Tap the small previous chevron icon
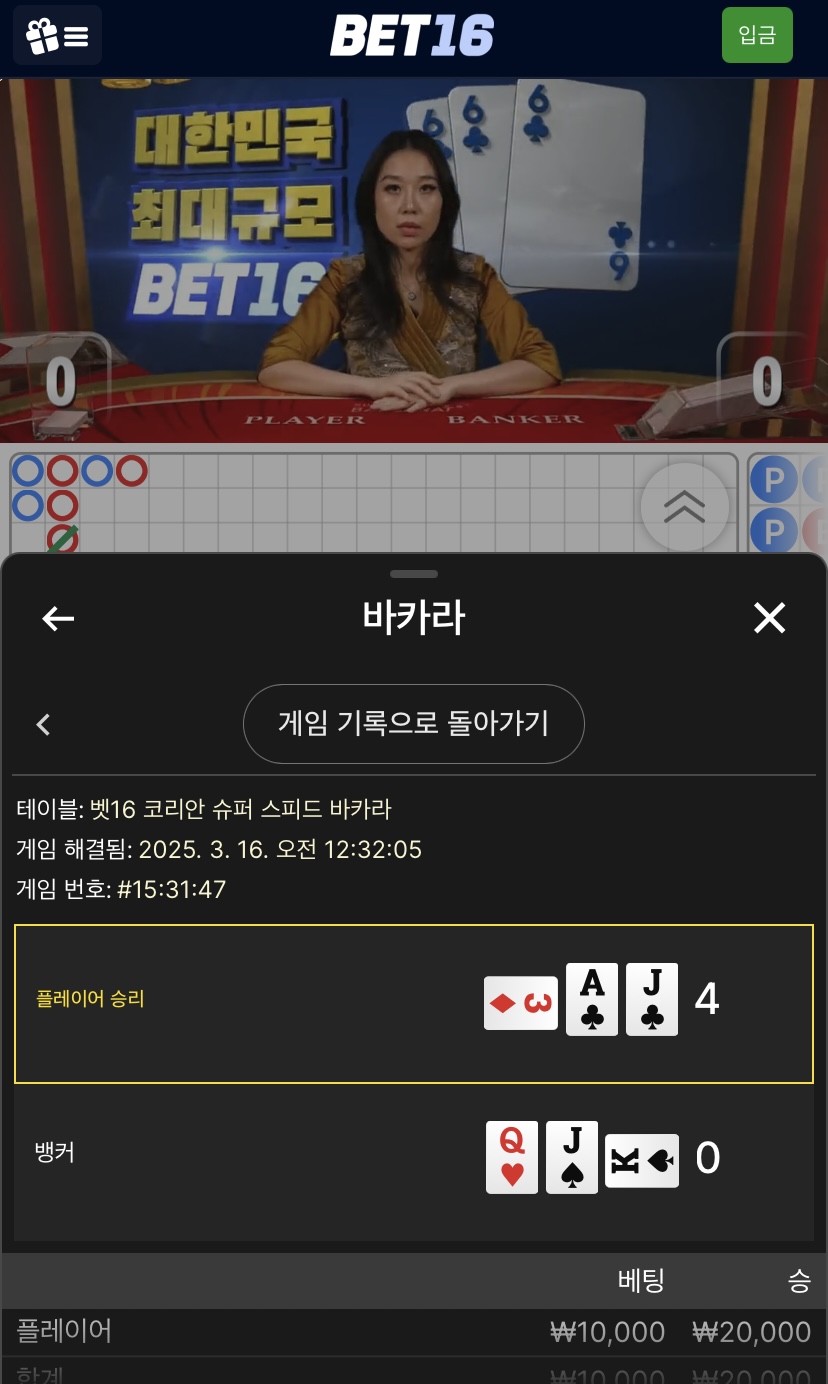The height and width of the screenshot is (1384, 828). coord(43,724)
